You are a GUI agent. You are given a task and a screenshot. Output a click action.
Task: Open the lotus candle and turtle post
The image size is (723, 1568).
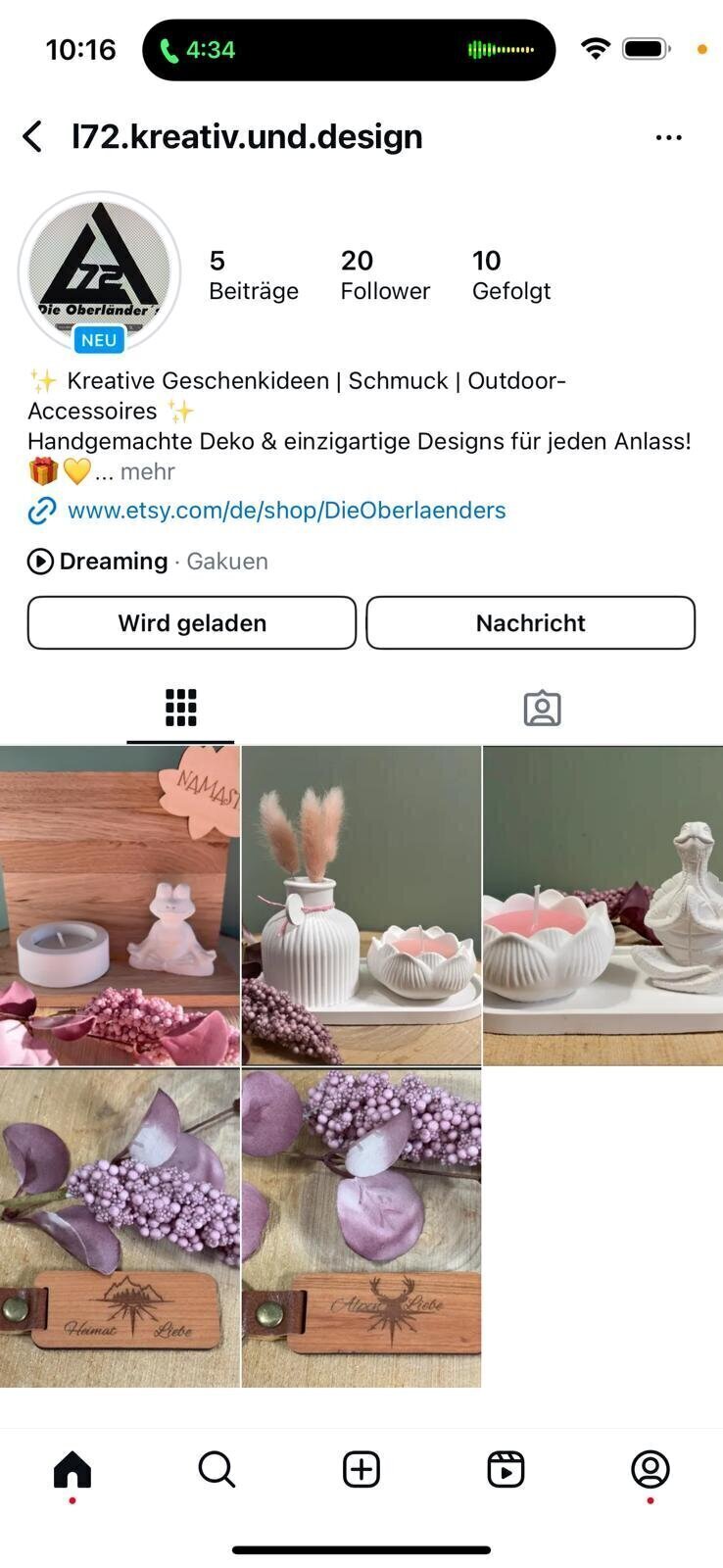602,906
